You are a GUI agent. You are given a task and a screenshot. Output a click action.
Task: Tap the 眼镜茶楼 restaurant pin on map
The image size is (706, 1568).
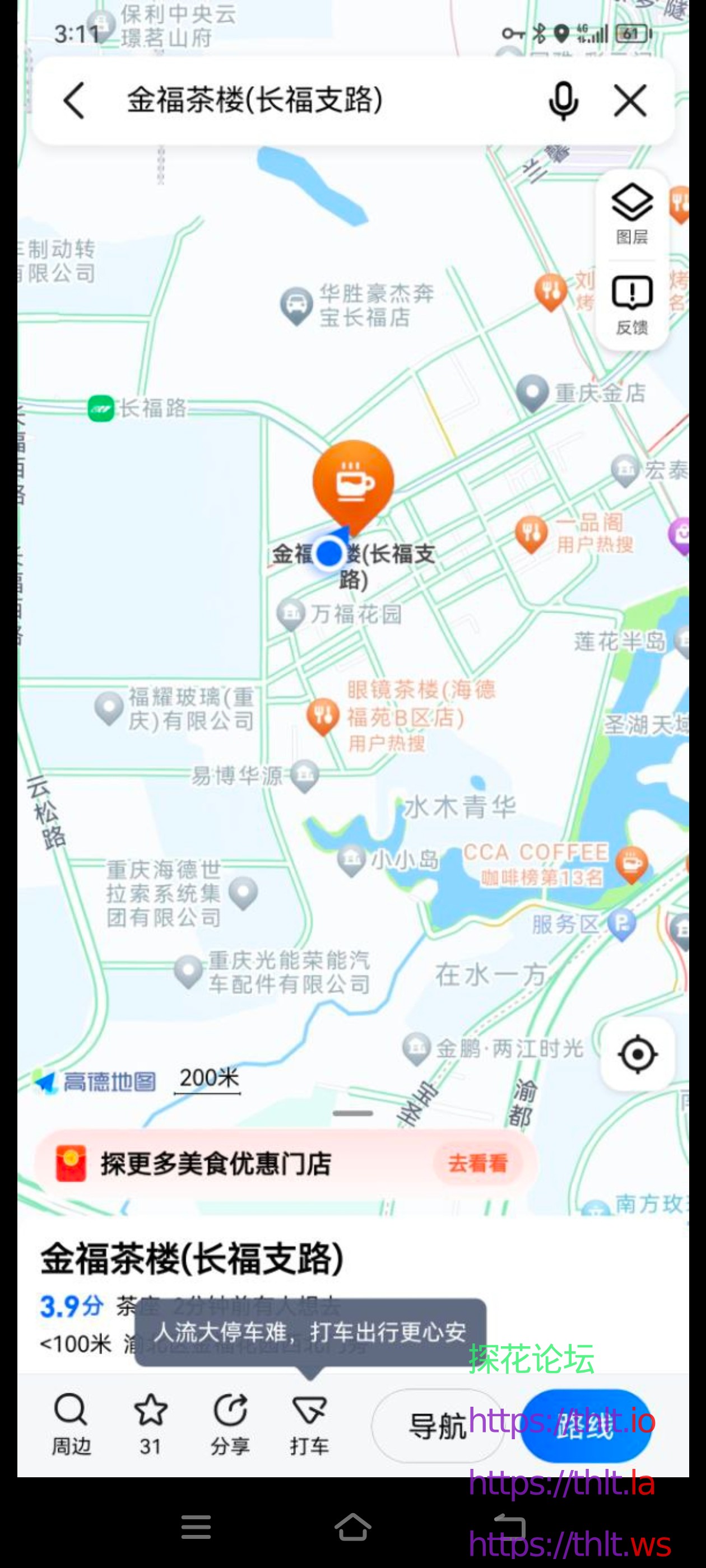point(323,715)
